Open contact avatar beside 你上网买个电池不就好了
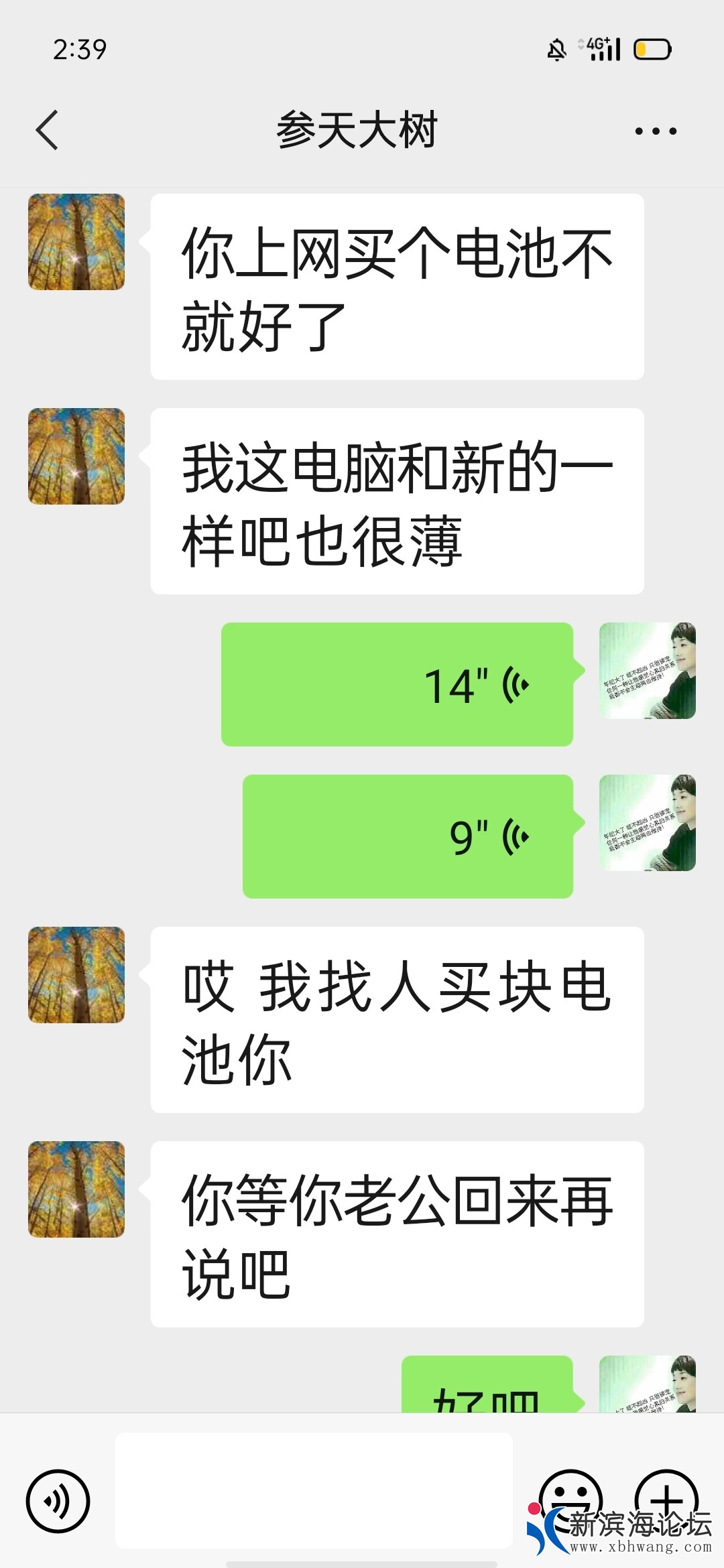This screenshot has height=1568, width=724. pos(76,242)
